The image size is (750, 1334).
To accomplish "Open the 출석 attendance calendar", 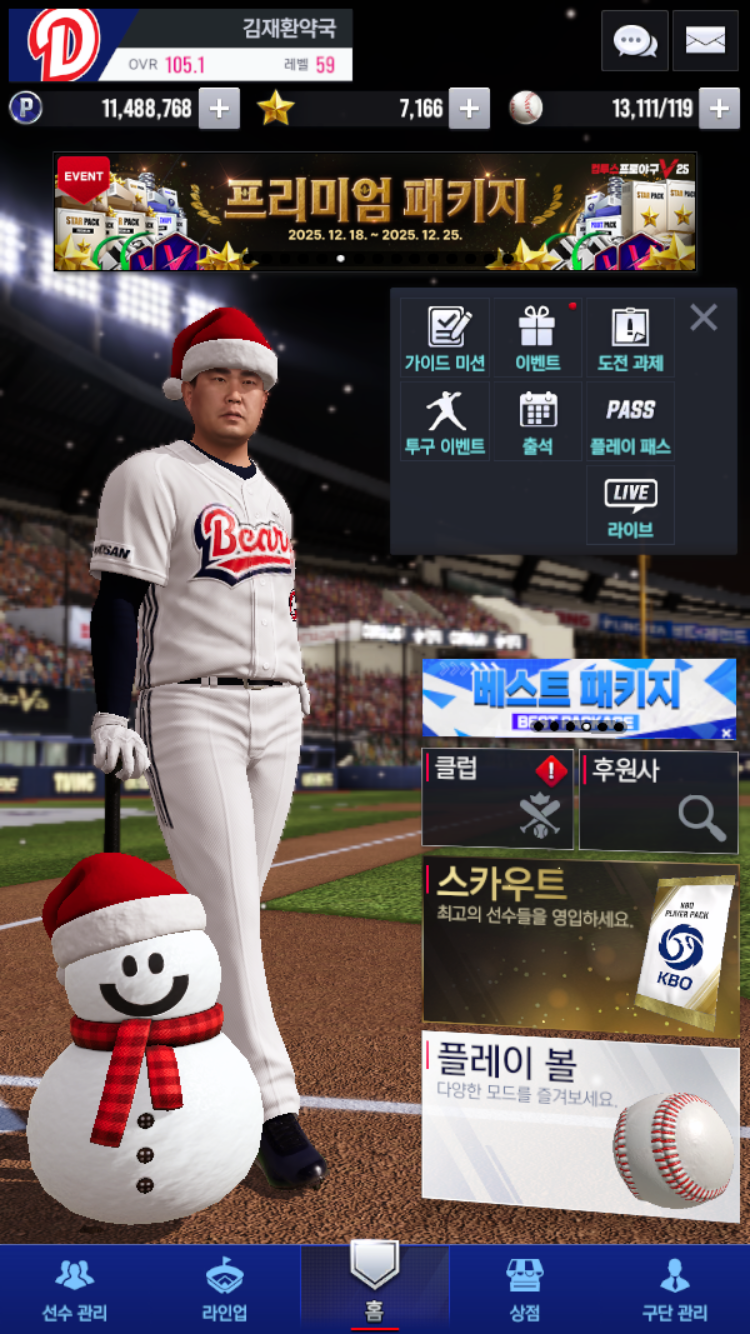I will point(537,423).
